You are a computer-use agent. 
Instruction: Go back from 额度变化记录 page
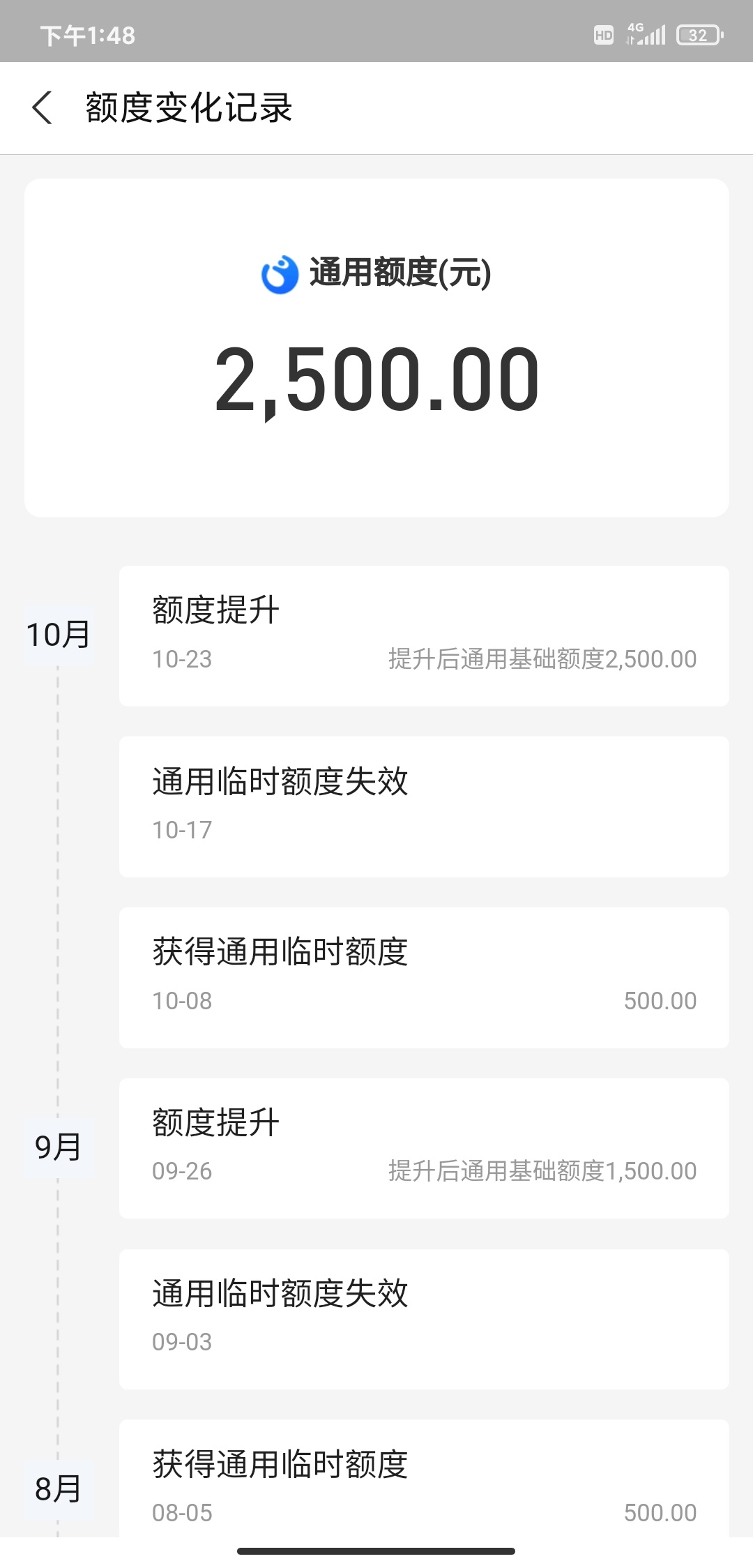(42, 108)
